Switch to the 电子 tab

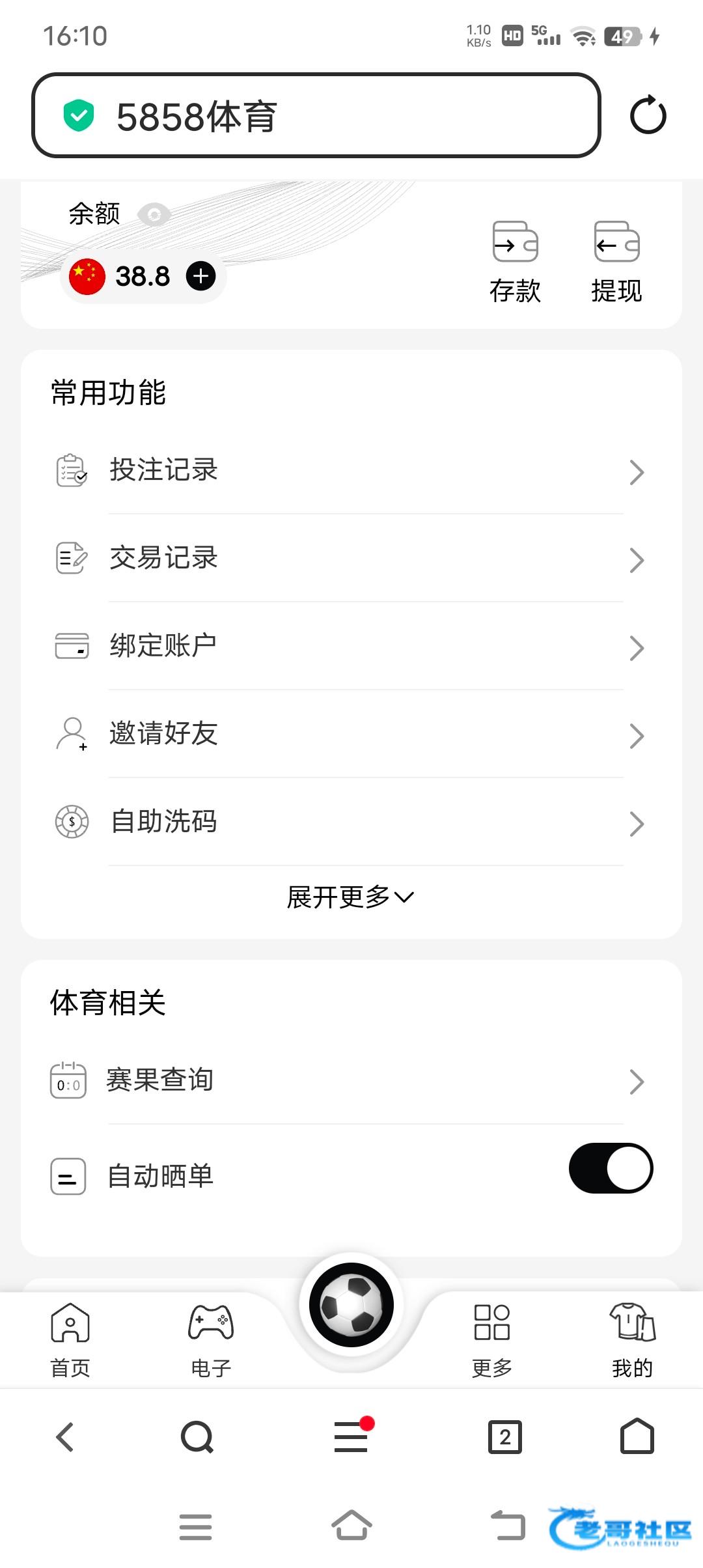211,1340
